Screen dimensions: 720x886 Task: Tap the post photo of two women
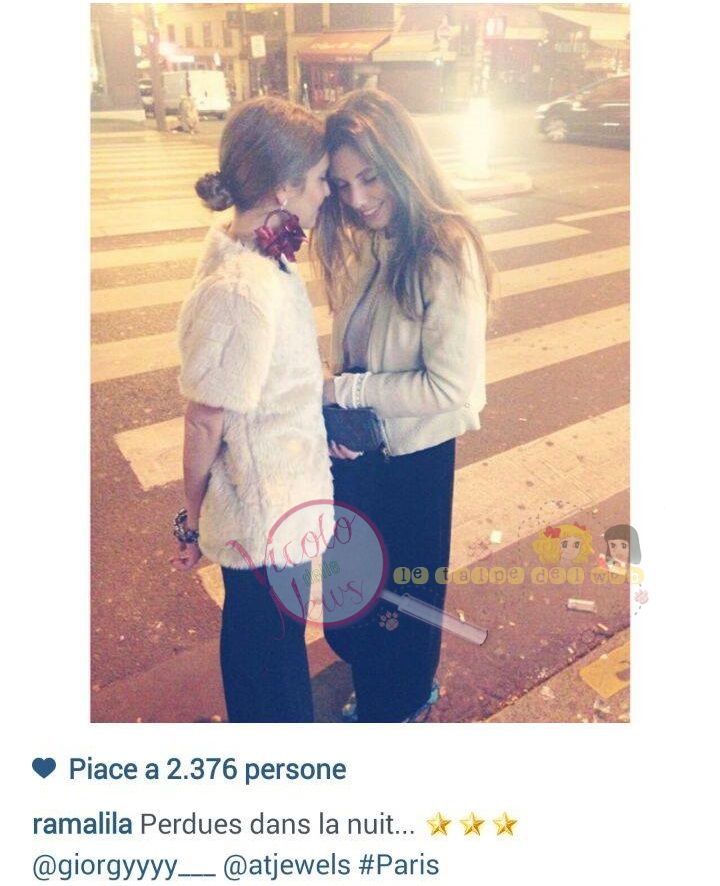[360, 362]
